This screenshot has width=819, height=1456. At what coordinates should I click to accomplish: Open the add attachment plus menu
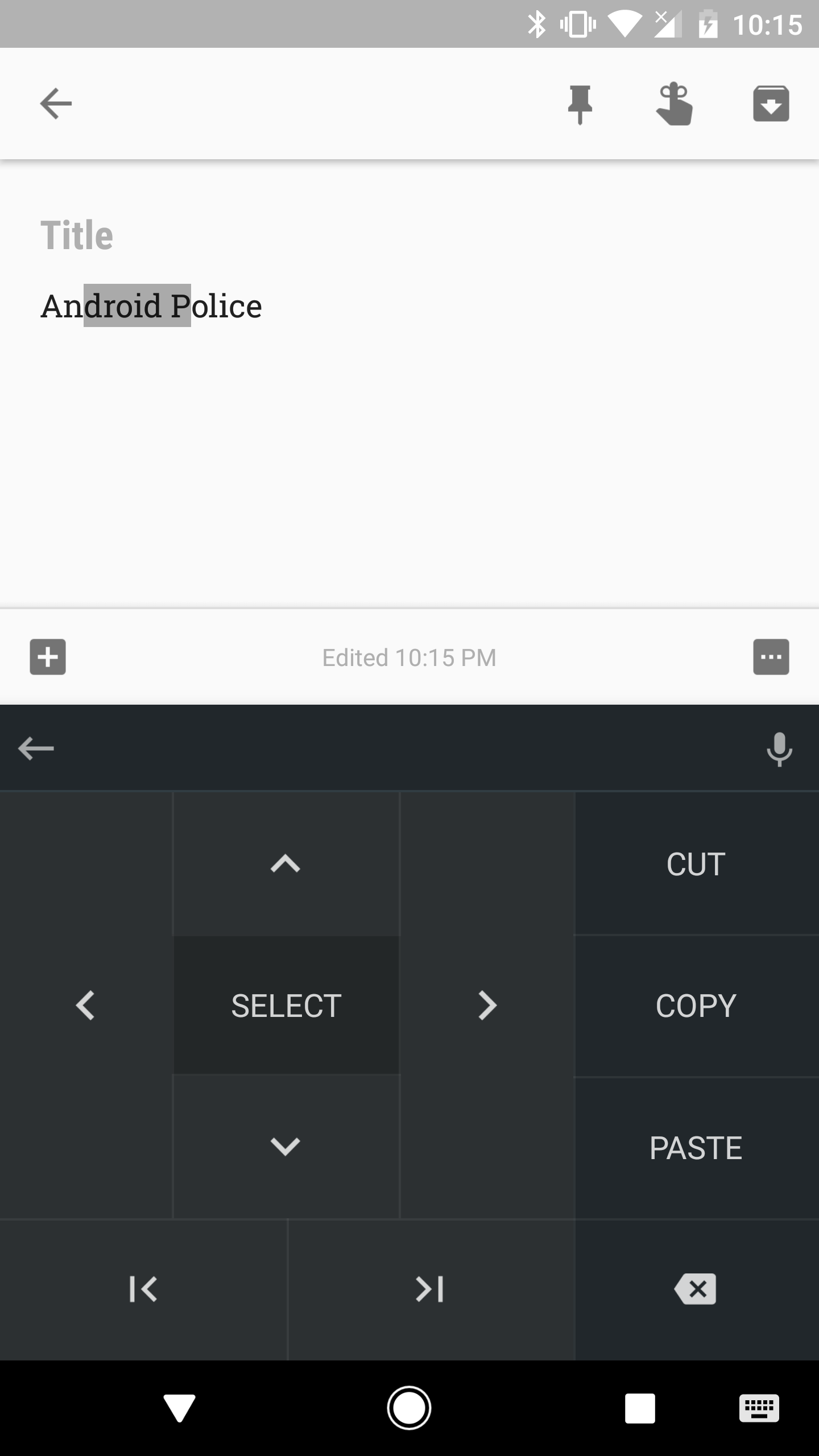tap(48, 657)
